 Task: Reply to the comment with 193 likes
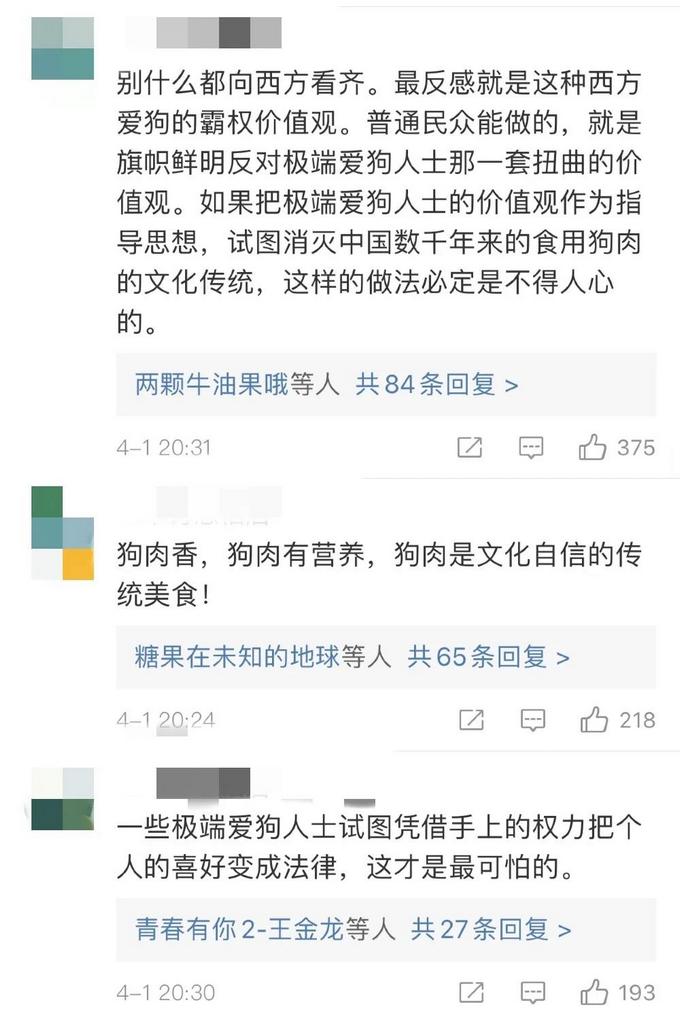[x=532, y=992]
